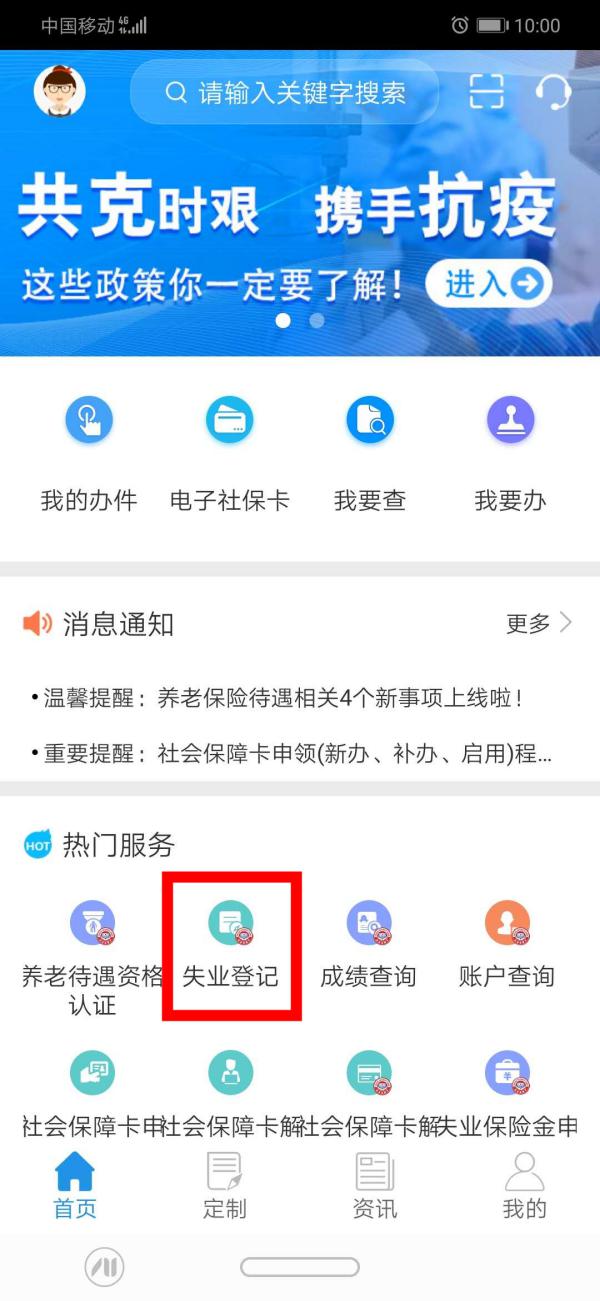The width and height of the screenshot is (600, 1301).
Task: Tap the 进入 button on the banner
Action: click(x=487, y=285)
